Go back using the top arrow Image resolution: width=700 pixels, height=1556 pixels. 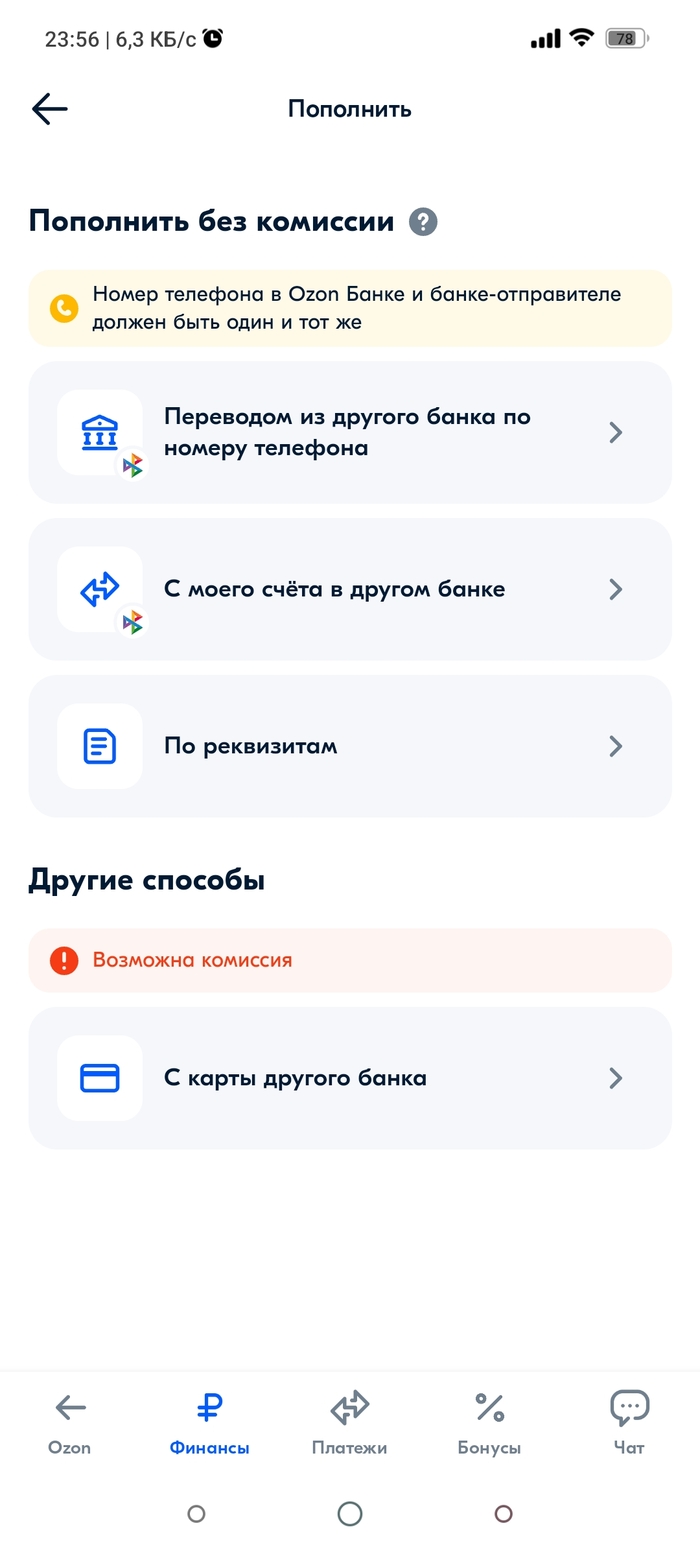49,109
